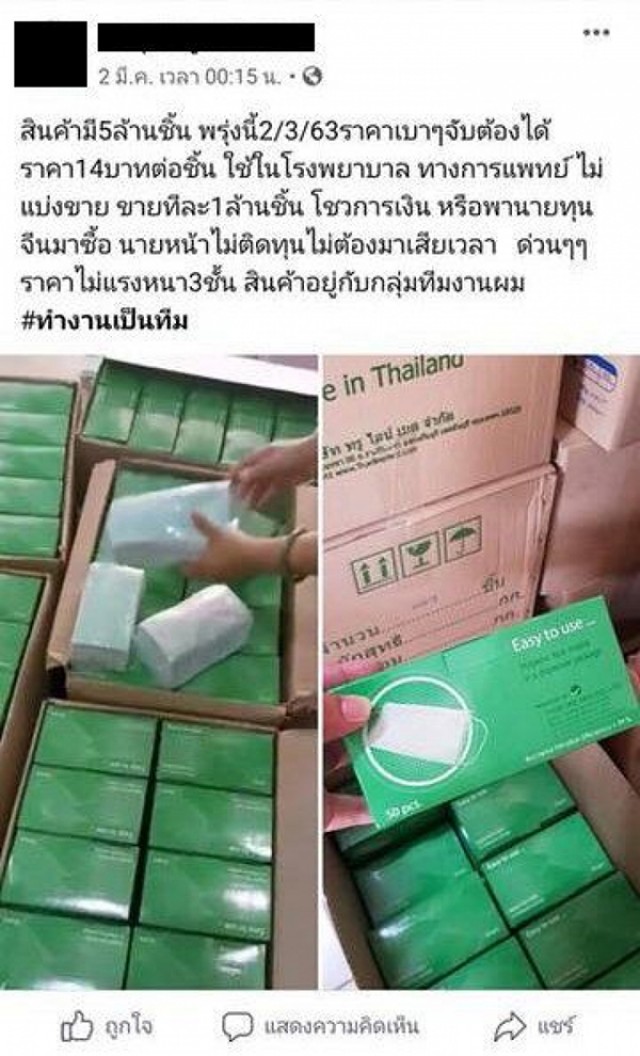This screenshot has height=1056, width=640.
Task: Share the post with แชร์ button
Action: 535,1025
